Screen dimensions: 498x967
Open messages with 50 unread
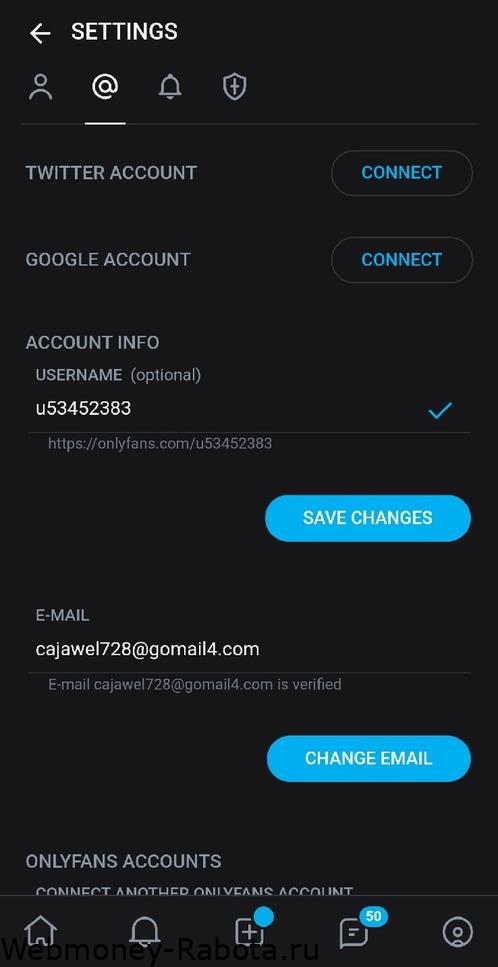354,932
